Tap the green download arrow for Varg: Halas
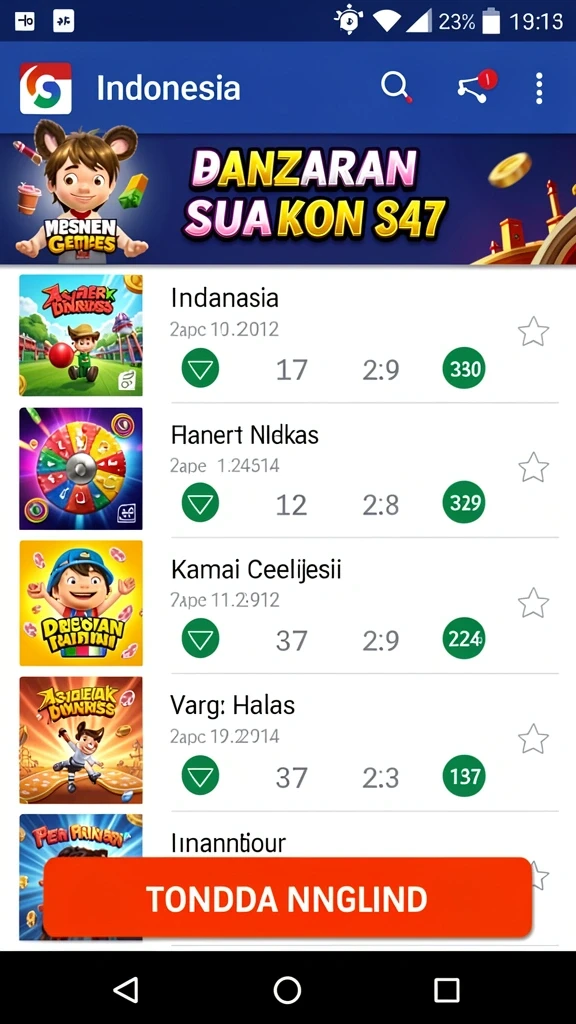The image size is (576, 1024). point(200,775)
